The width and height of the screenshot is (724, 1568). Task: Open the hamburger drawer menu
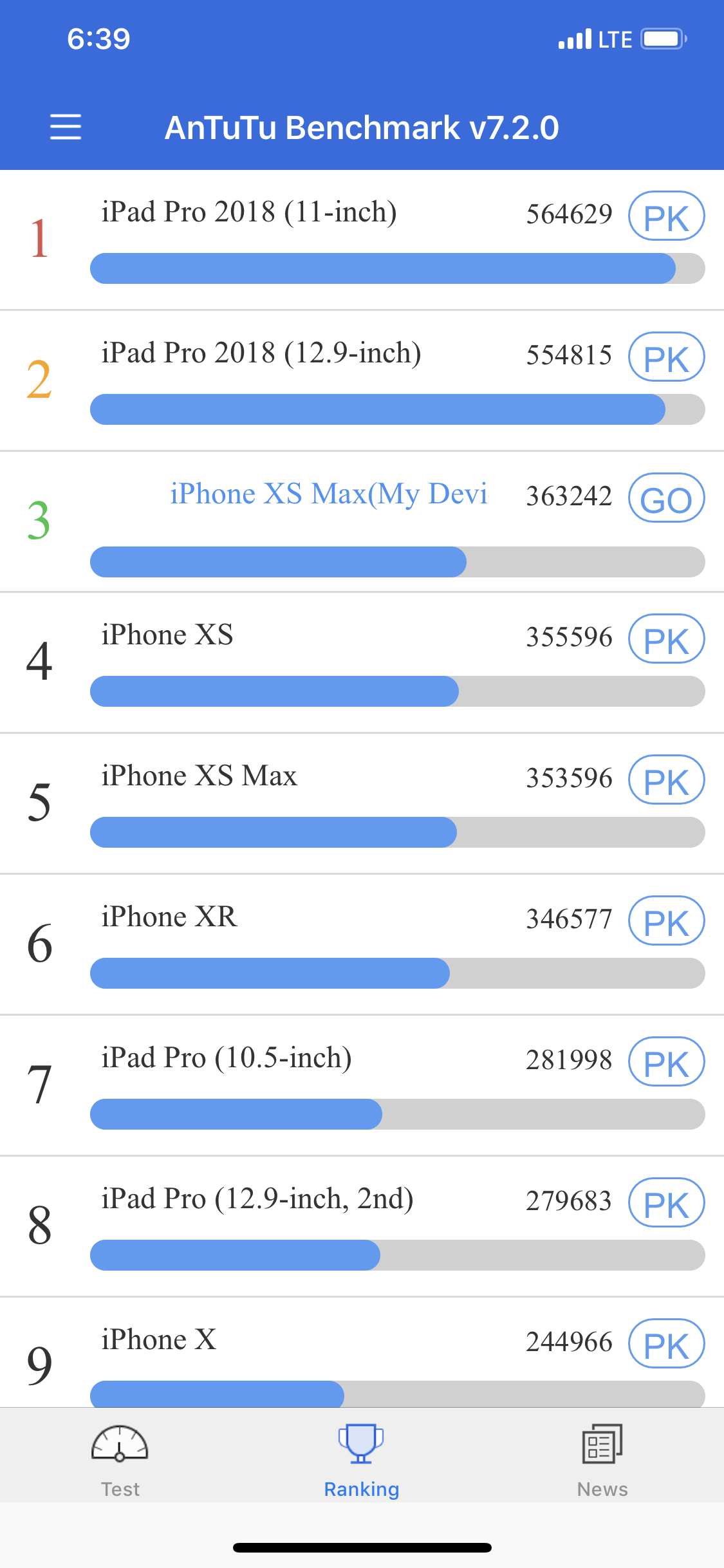(66, 127)
